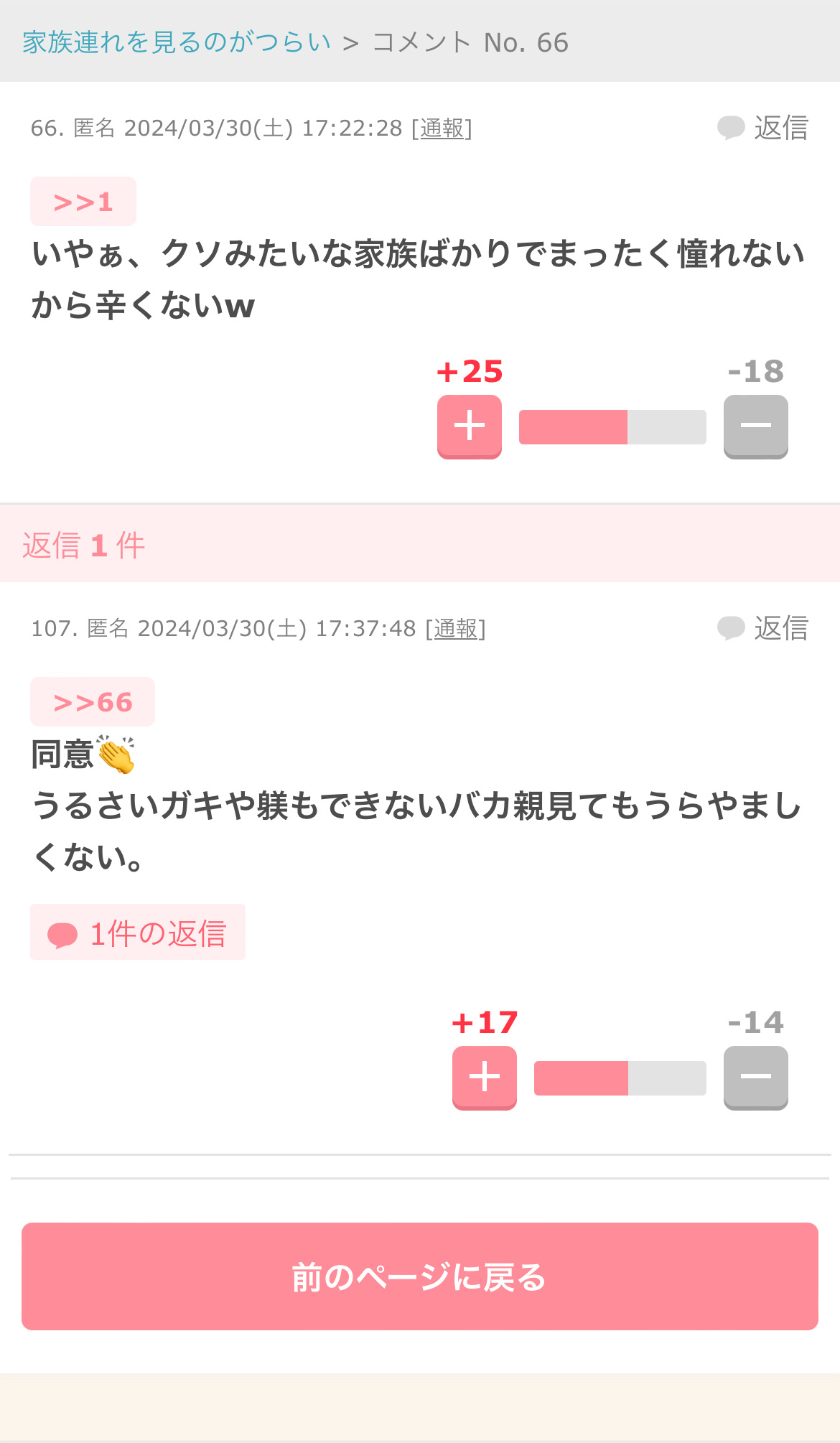Downvote comment 107 with minus button
The width and height of the screenshot is (840, 1443).
[x=755, y=1078]
